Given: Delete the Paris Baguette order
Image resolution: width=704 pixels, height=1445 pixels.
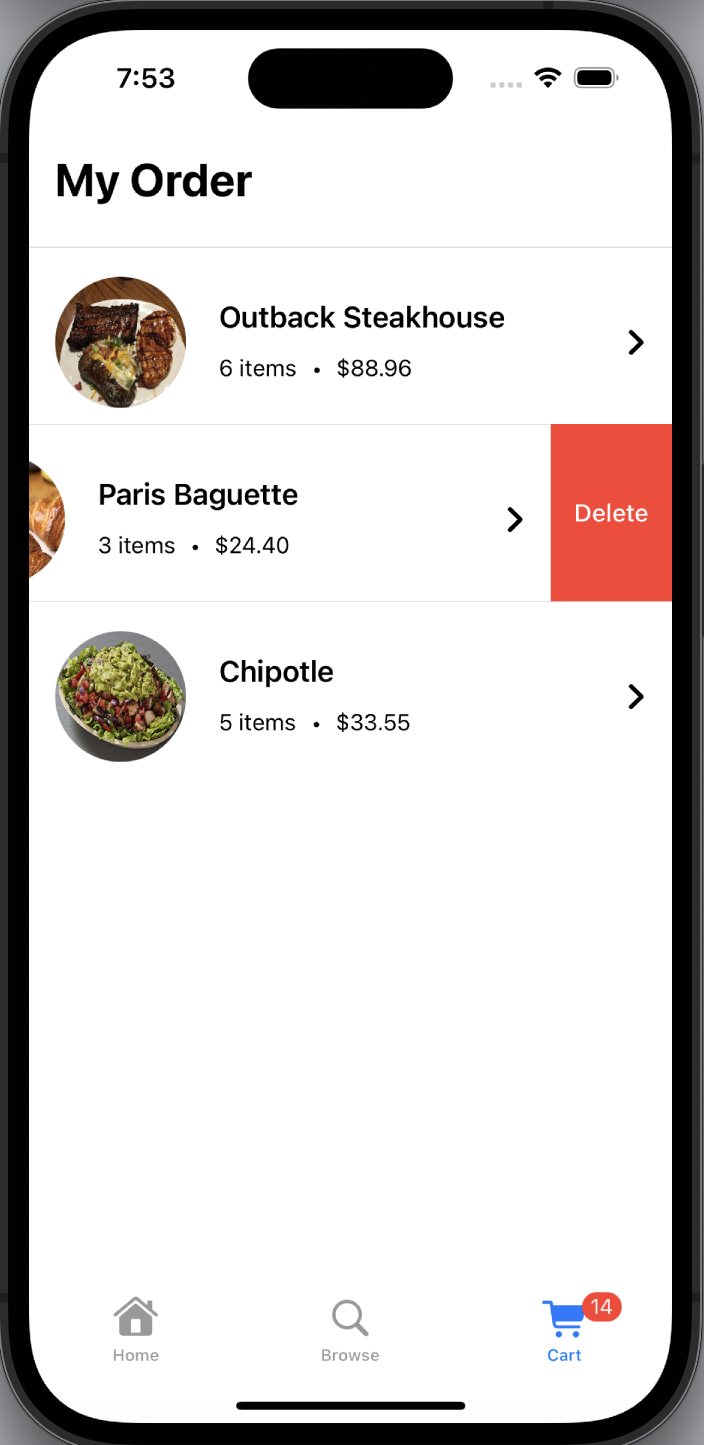Looking at the screenshot, I should [611, 513].
